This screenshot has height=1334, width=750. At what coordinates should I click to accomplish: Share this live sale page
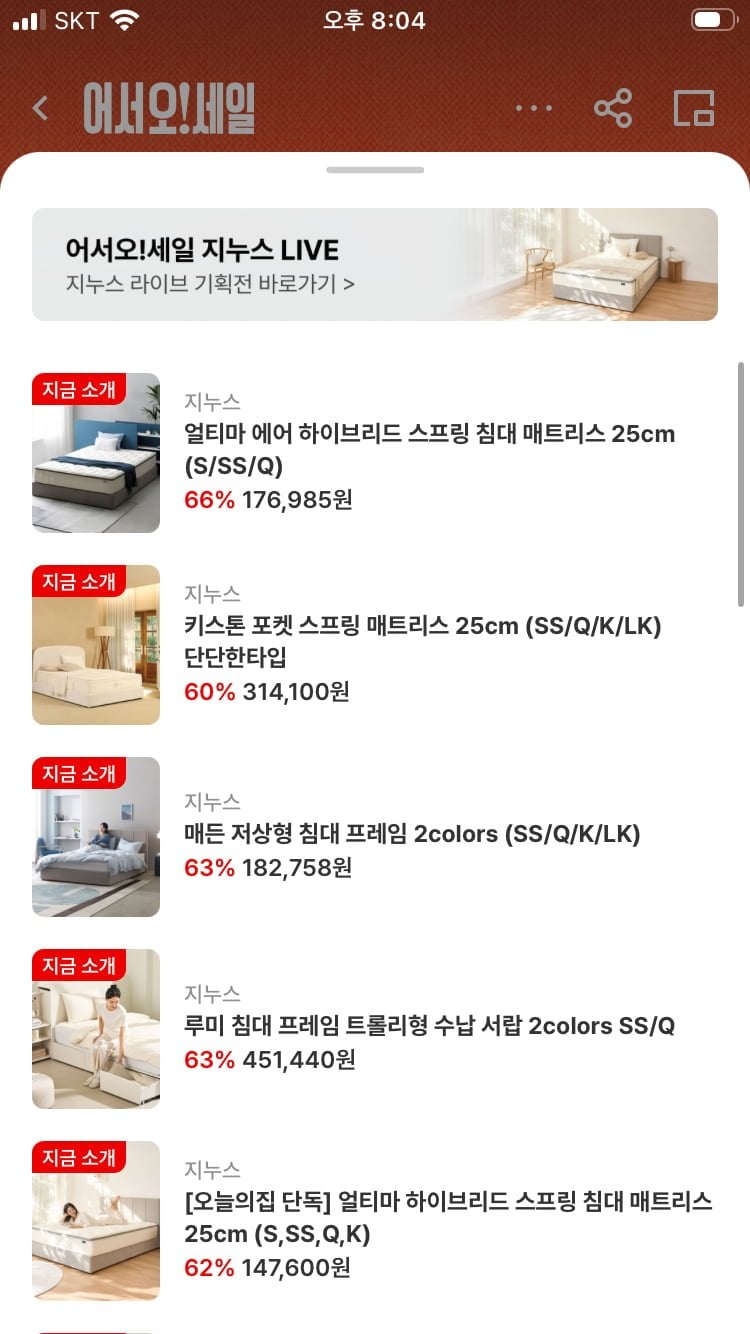[x=613, y=108]
